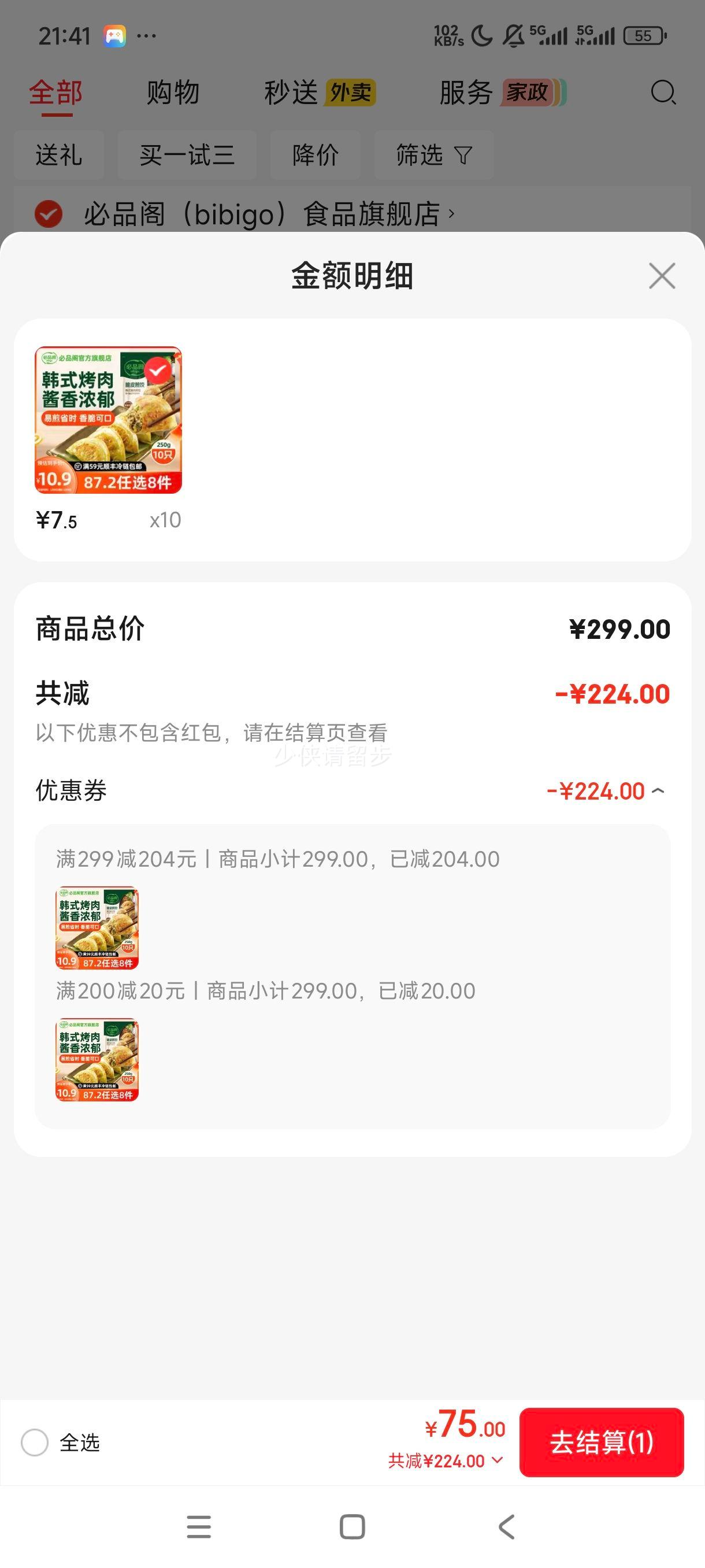The height and width of the screenshot is (1568, 705).
Task: Tap the game toolbox icon near the clock
Action: click(x=116, y=35)
